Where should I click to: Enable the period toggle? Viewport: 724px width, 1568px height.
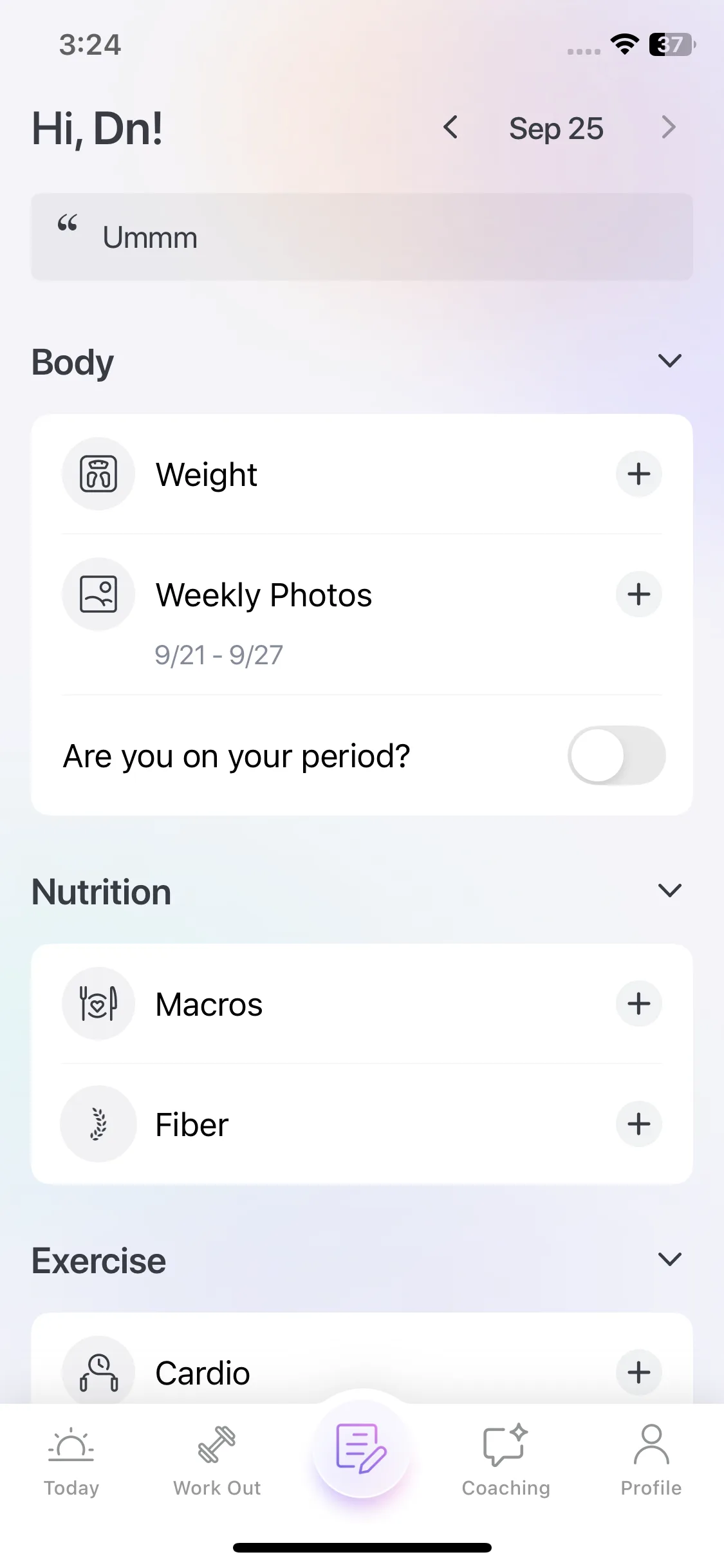tap(616, 756)
